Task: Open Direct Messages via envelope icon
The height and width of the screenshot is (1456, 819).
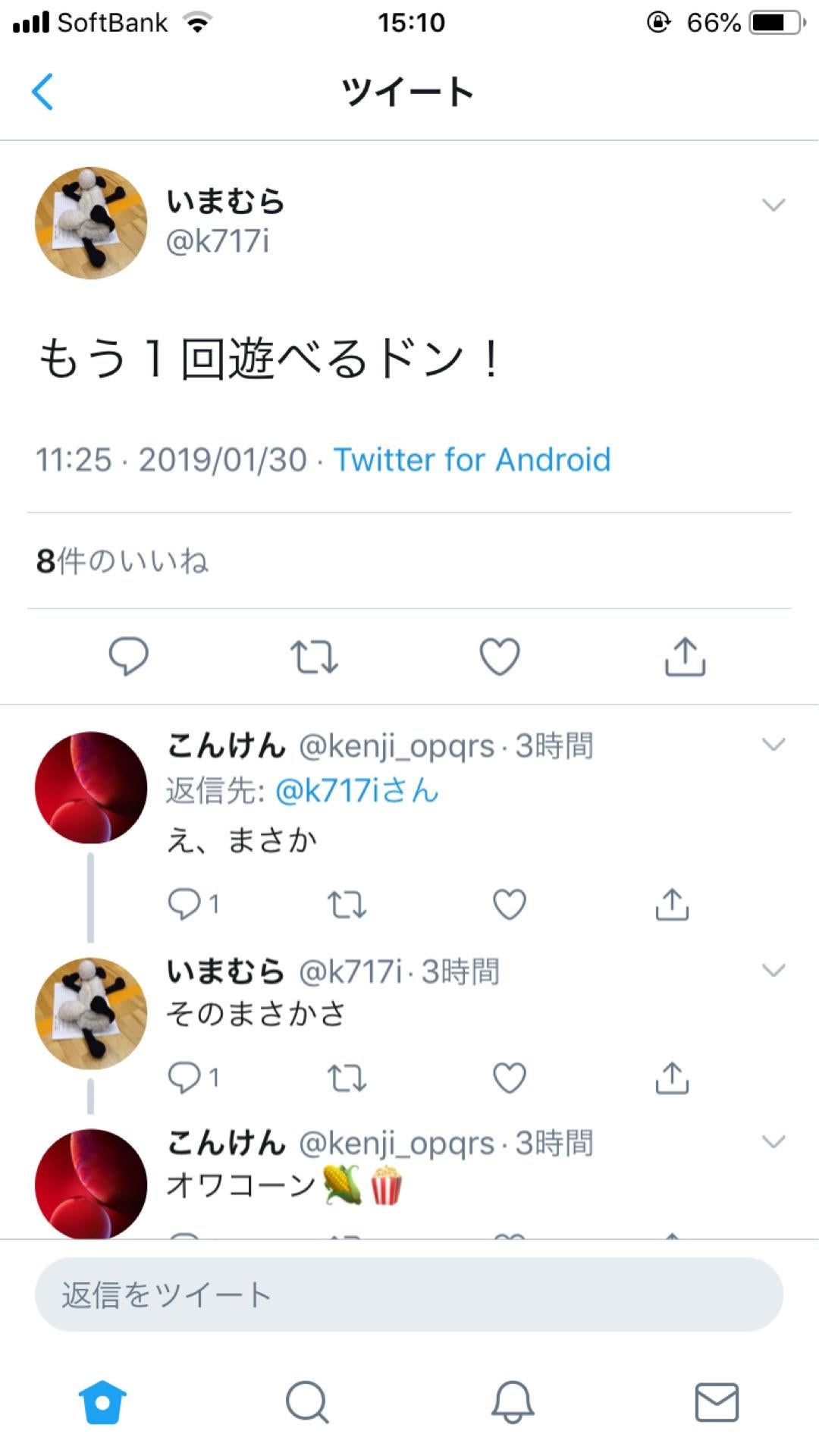Action: (717, 1404)
